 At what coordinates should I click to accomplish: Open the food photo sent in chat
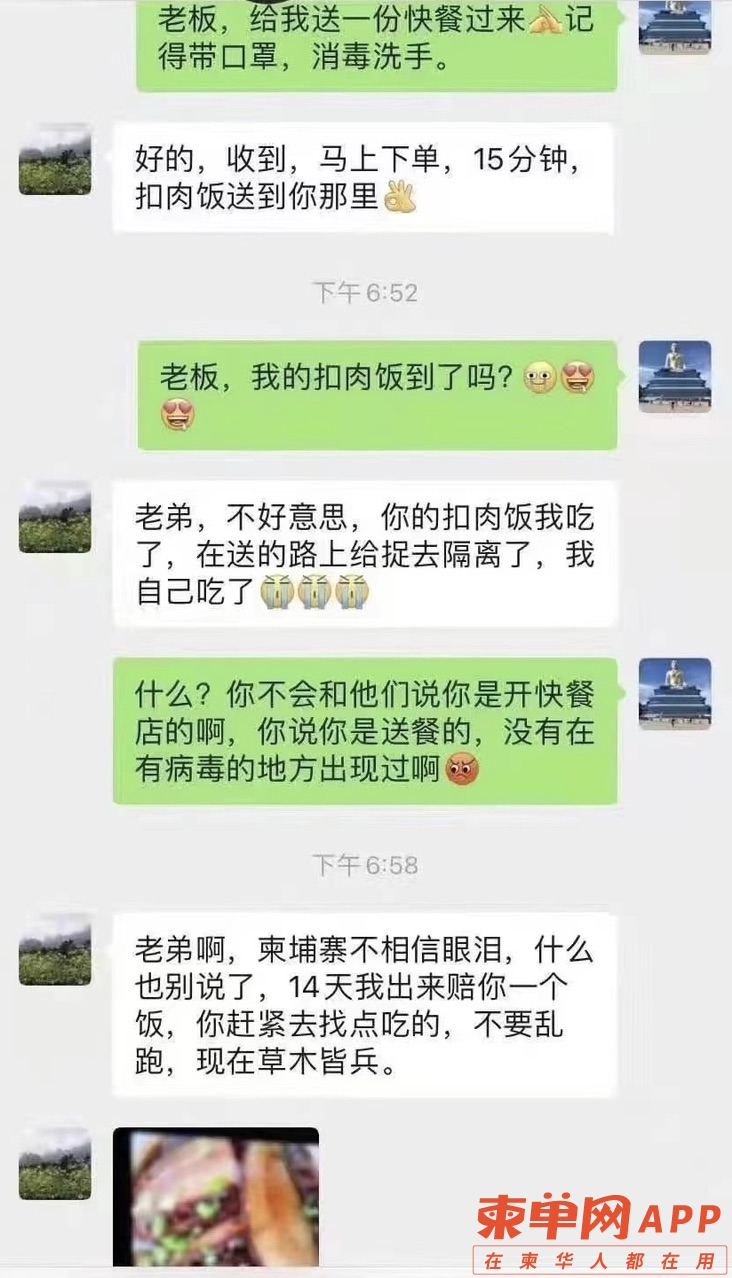[216, 1197]
